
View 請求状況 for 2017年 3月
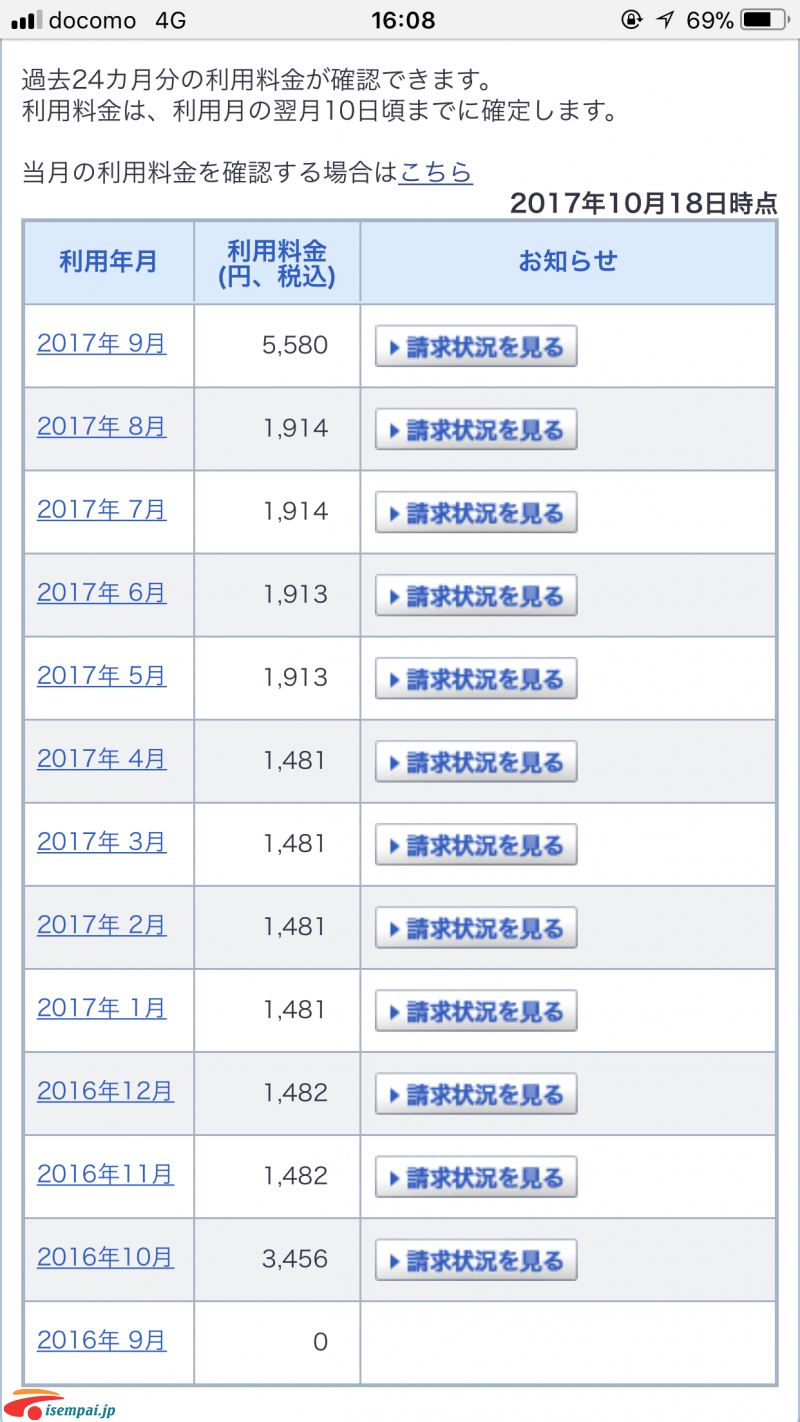476,844
